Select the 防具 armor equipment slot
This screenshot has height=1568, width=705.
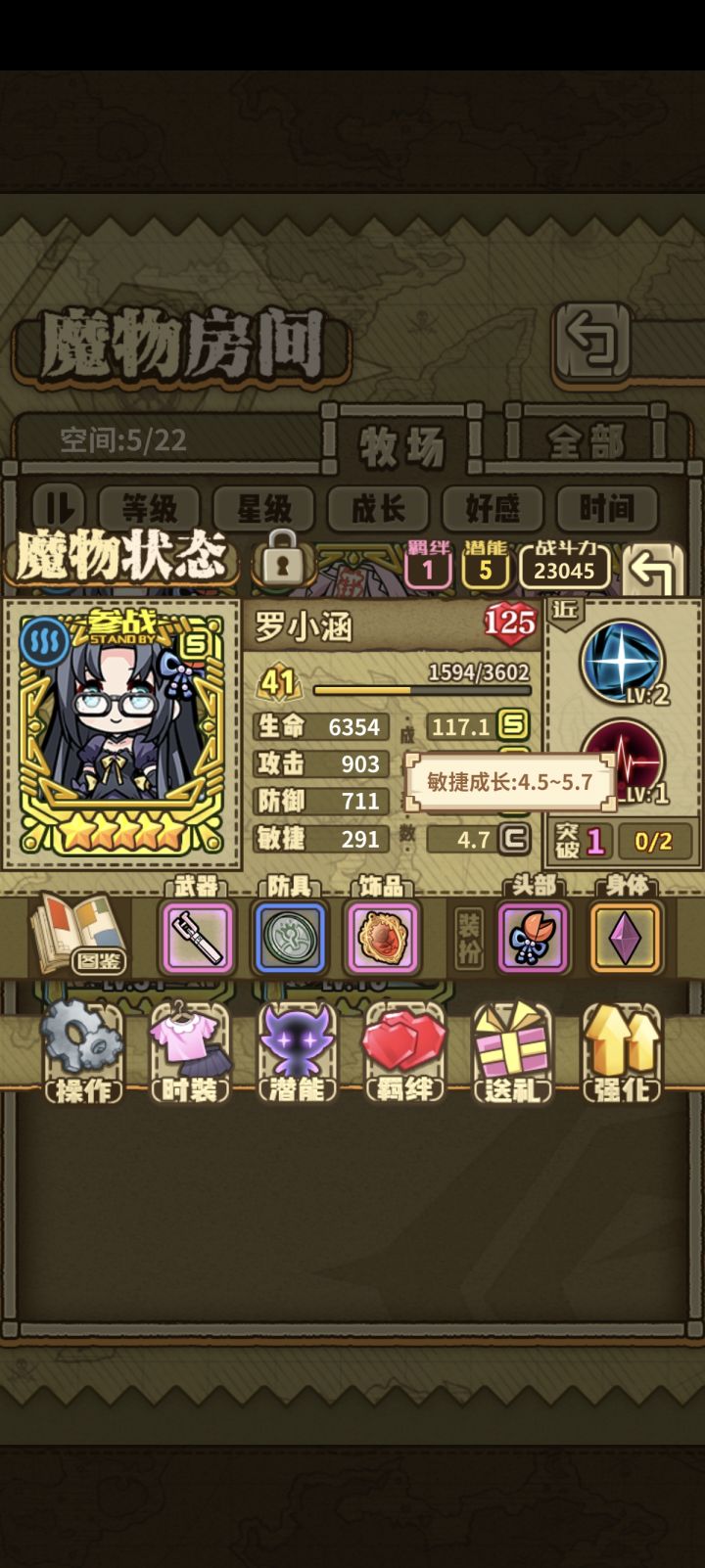point(289,938)
